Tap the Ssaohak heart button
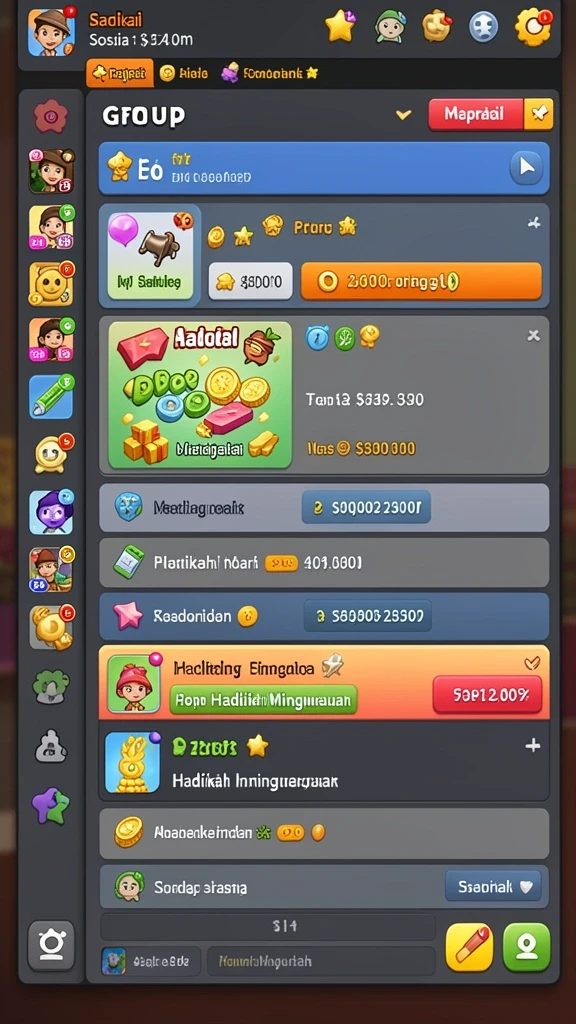The image size is (576, 1024). 493,886
